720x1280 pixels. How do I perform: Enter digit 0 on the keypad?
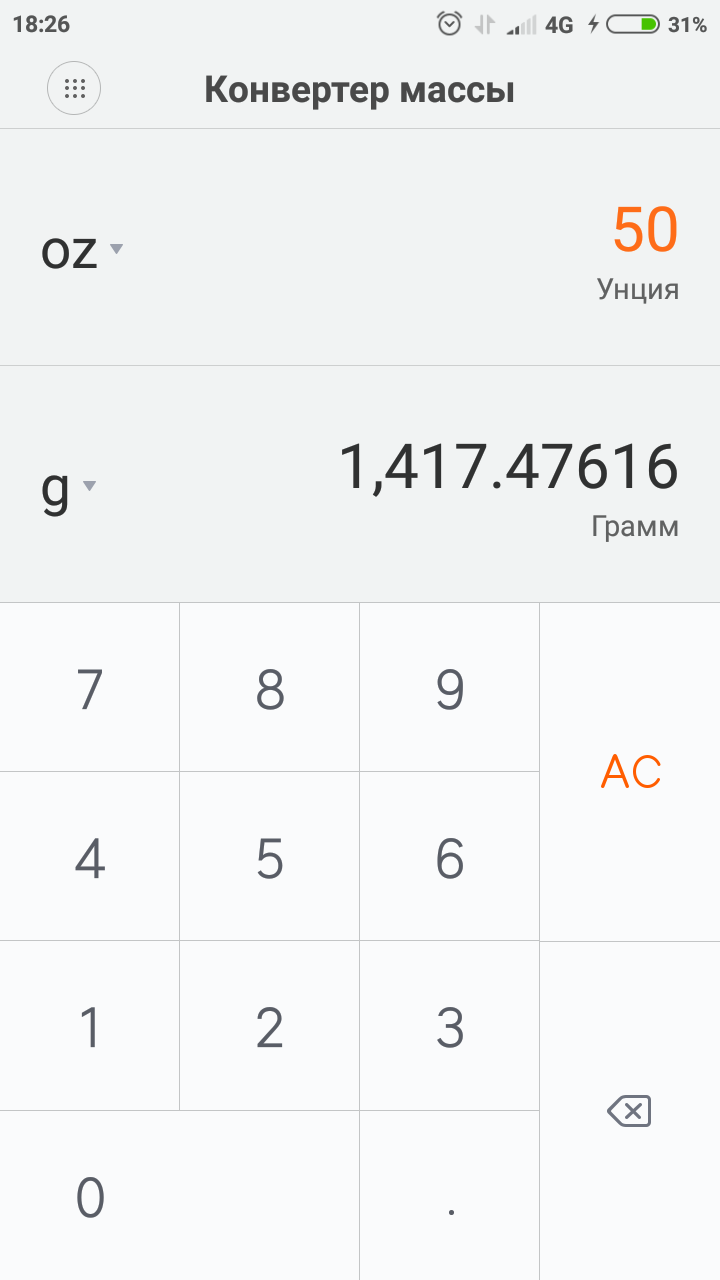coord(90,1197)
